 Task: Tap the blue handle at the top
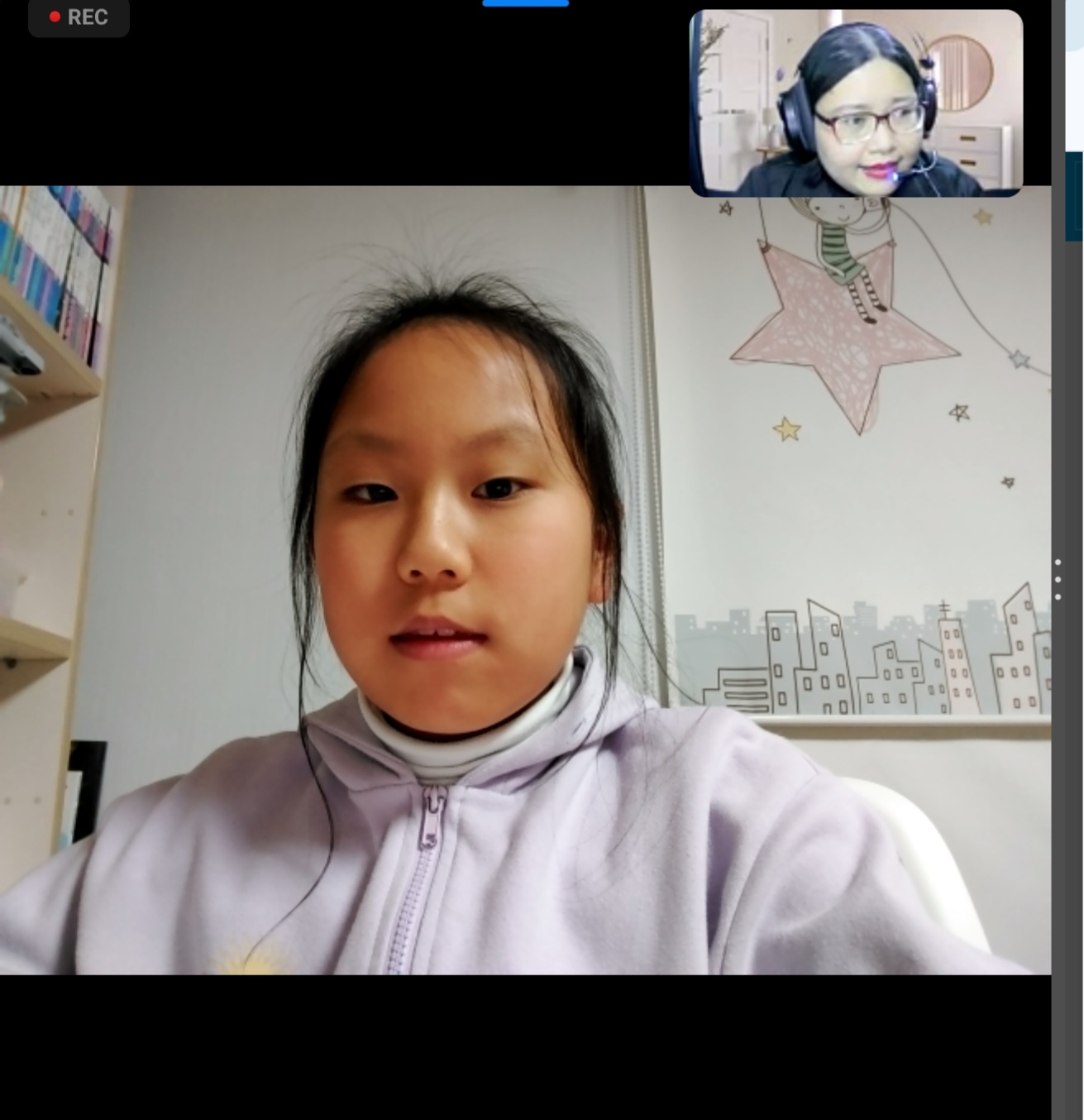tap(525, 3)
